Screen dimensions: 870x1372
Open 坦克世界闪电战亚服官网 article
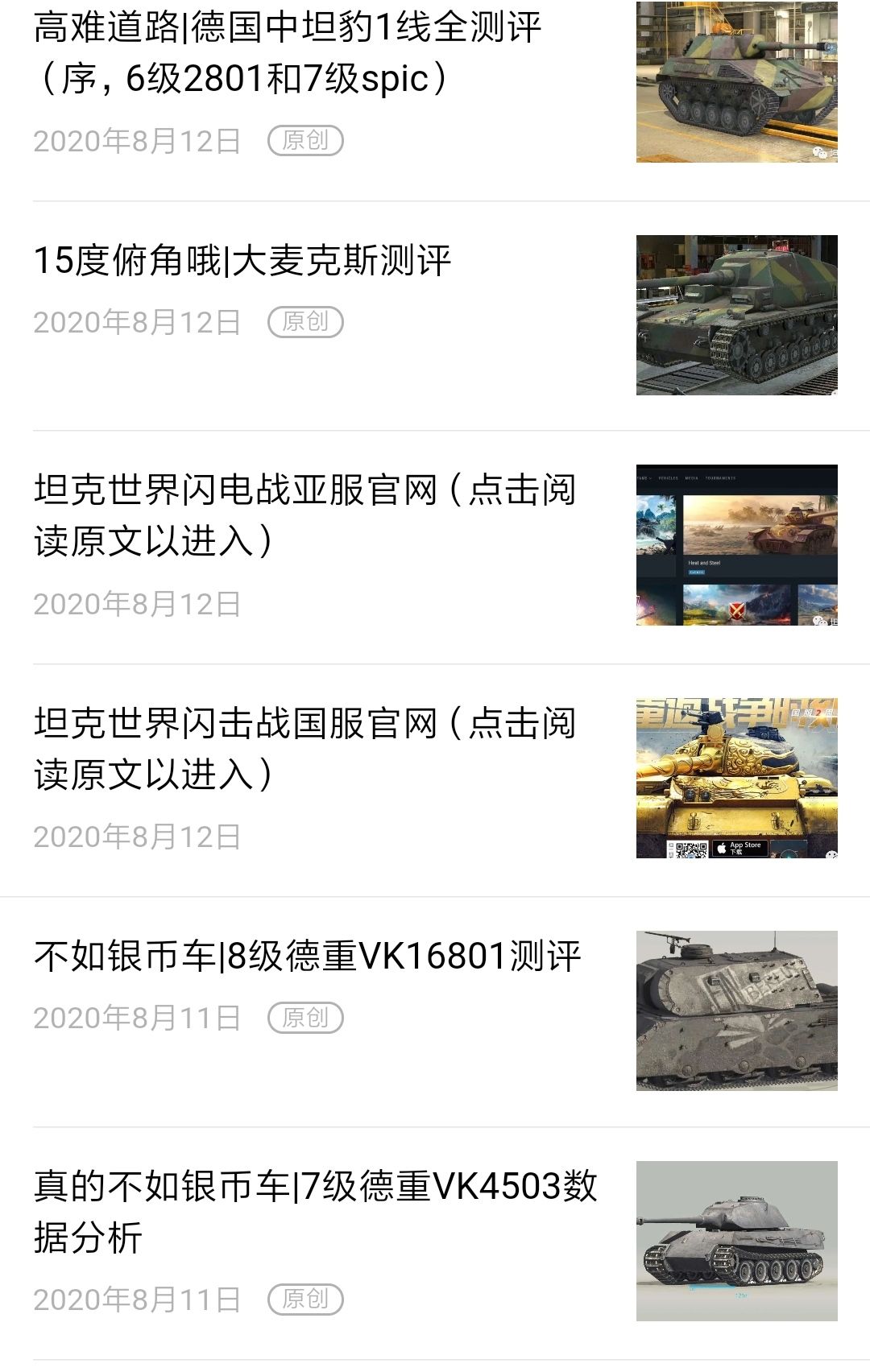(304, 515)
